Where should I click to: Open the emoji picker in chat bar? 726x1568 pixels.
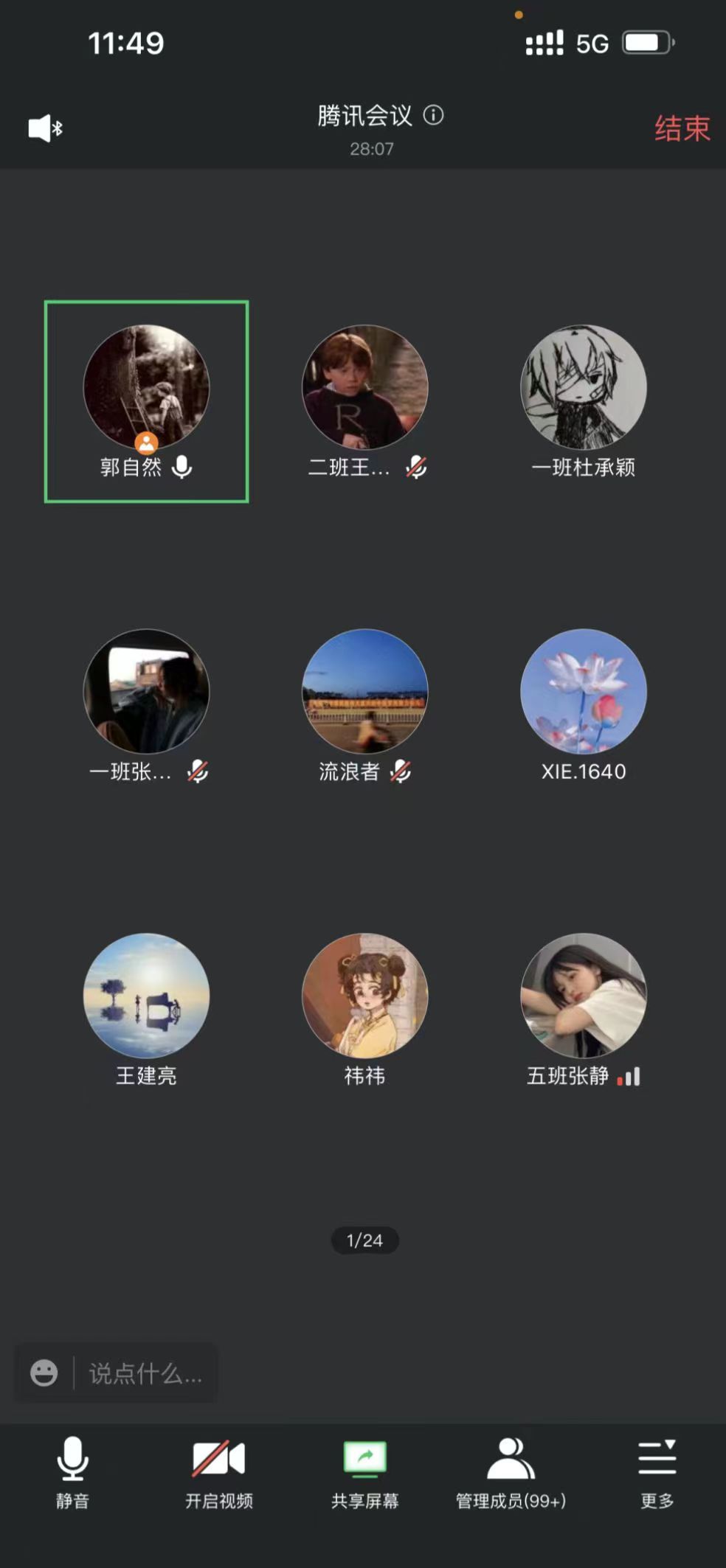coord(44,1373)
